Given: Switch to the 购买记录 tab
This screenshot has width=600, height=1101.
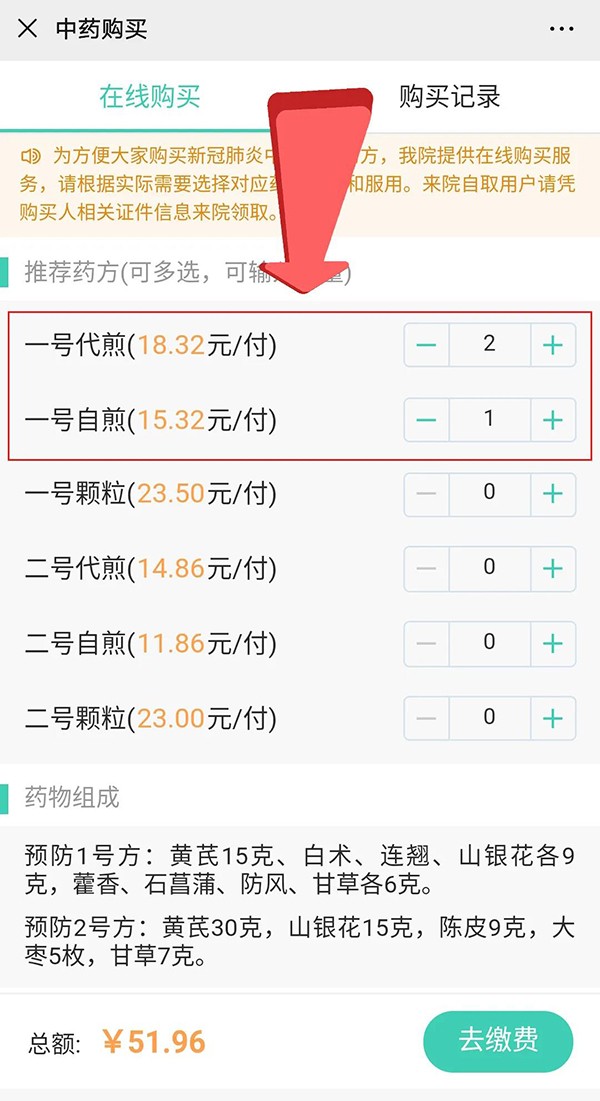Looking at the screenshot, I should (449, 97).
